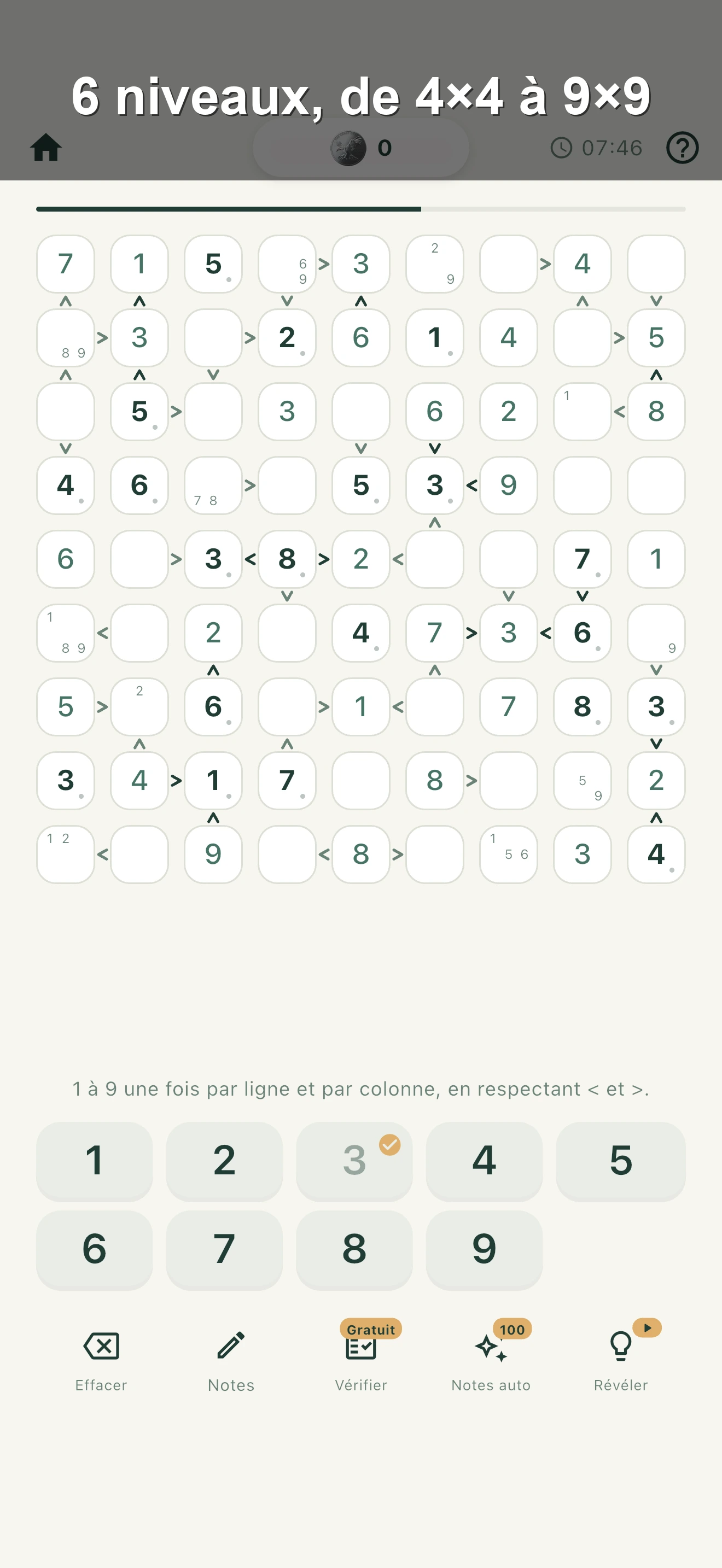The width and height of the screenshot is (722, 1568).
Task: Select number 8 on the keypad
Action: 354,1249
